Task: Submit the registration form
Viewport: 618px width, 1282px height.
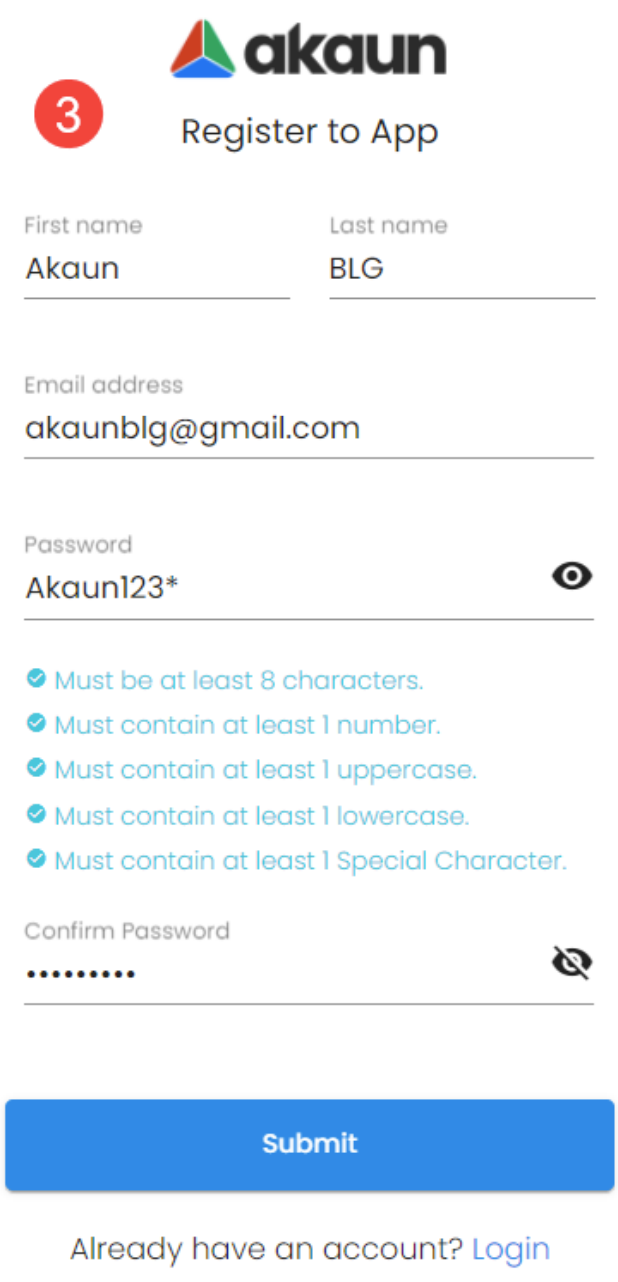Action: click(309, 1144)
